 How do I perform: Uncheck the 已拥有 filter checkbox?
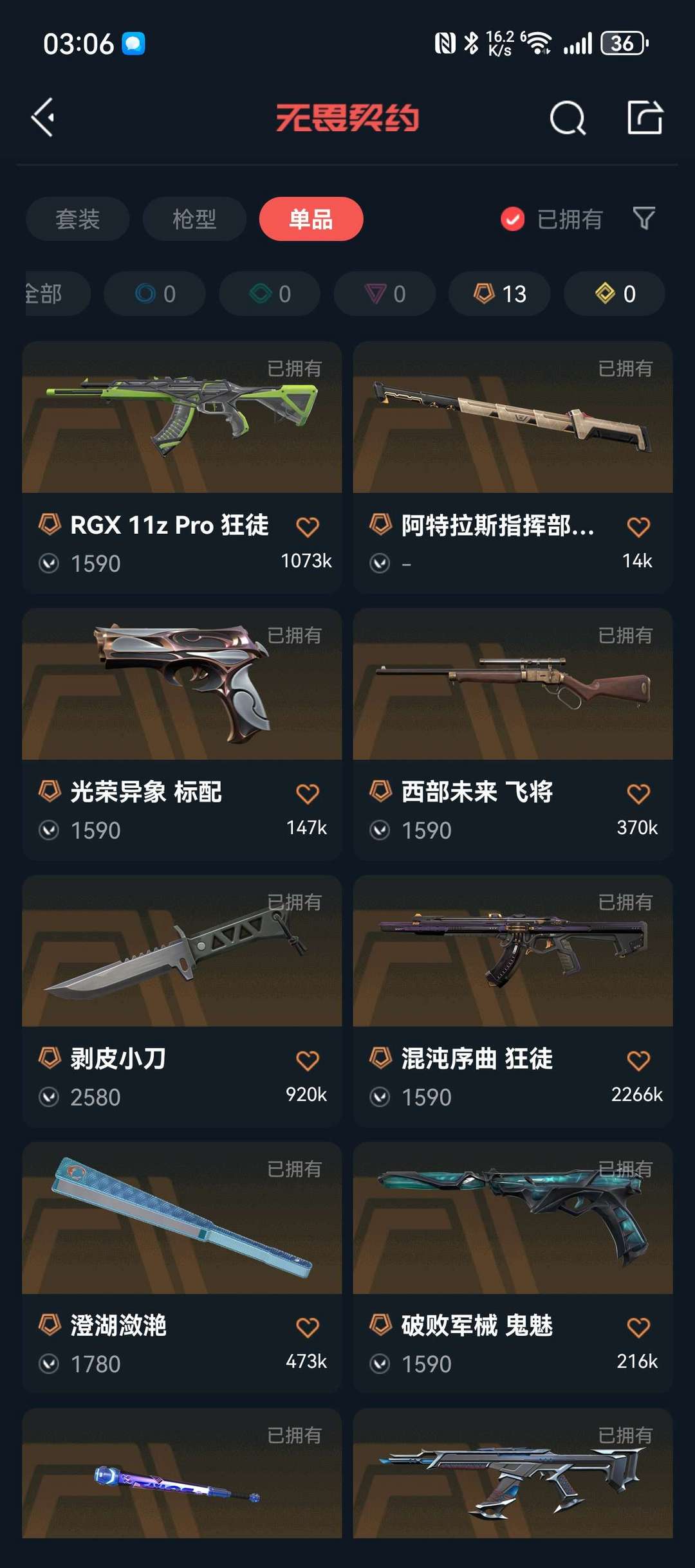coord(512,219)
